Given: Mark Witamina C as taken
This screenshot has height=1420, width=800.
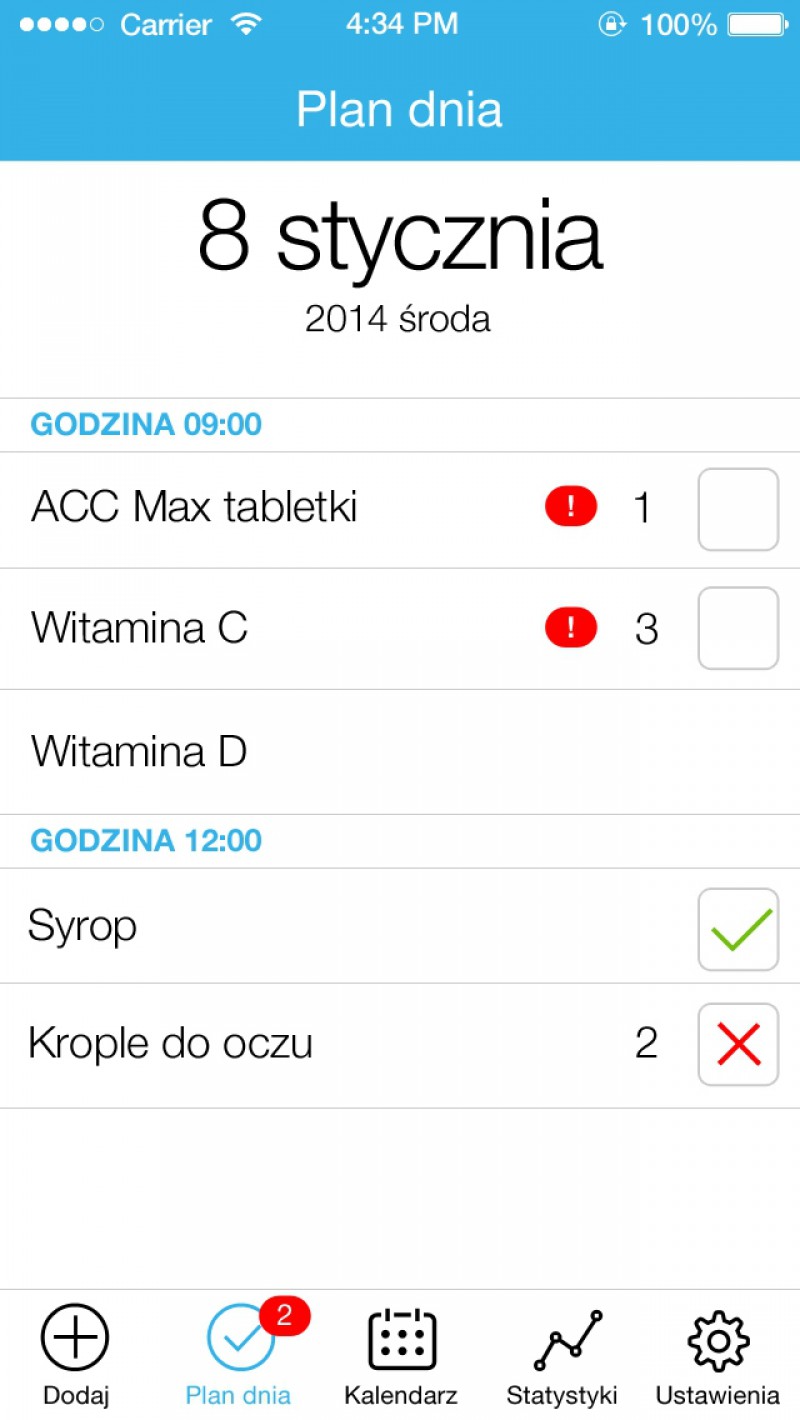Looking at the screenshot, I should click(738, 628).
